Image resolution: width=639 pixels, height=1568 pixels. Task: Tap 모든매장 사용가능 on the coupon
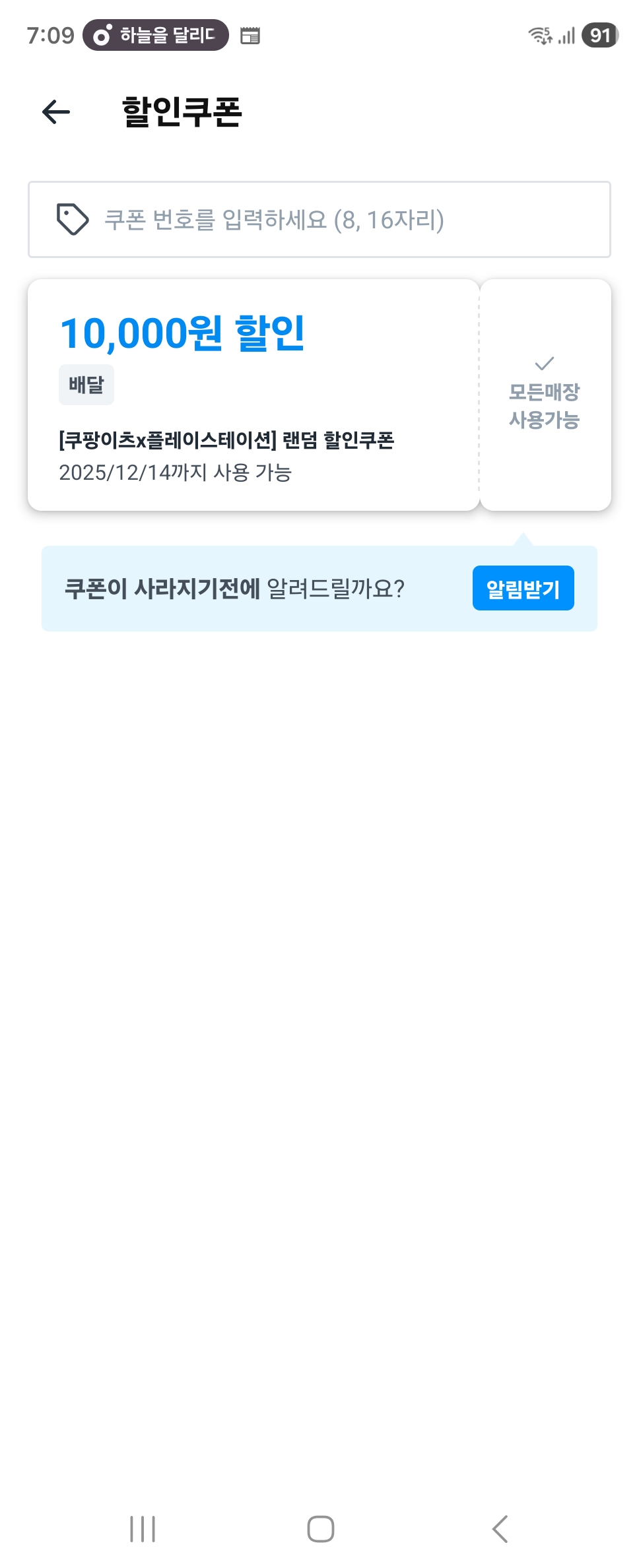point(545,396)
